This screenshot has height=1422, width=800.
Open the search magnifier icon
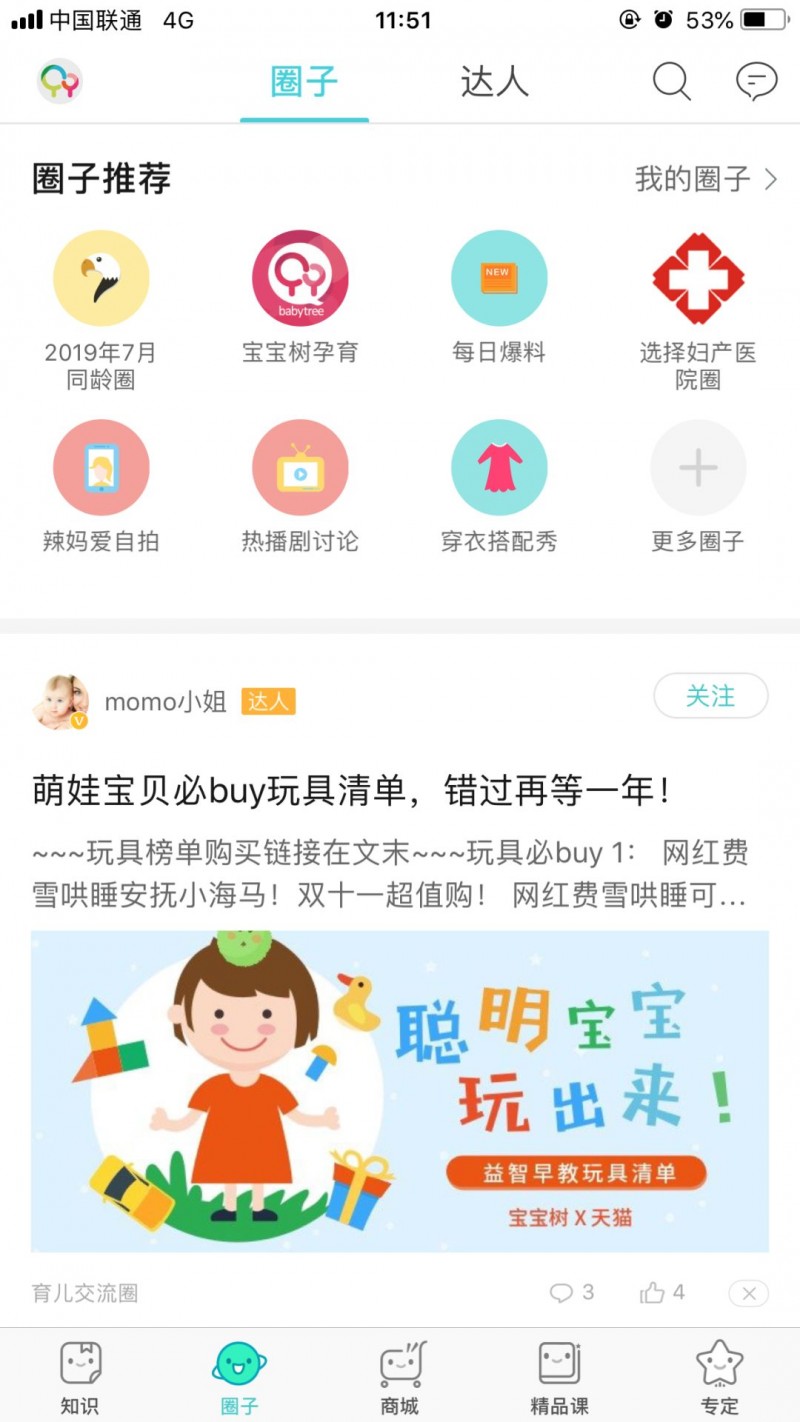pyautogui.click(x=671, y=81)
